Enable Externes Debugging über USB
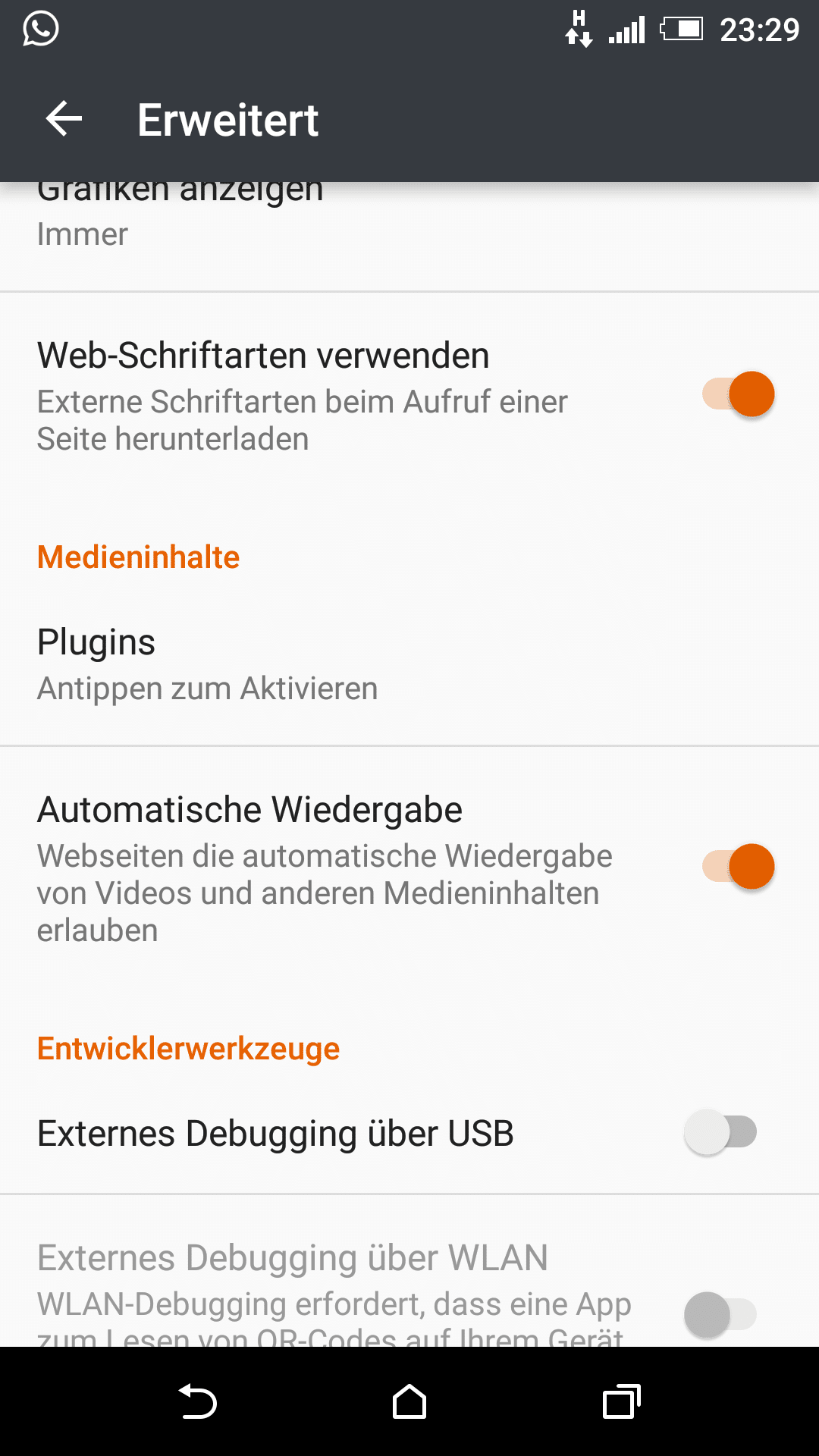 tap(720, 1132)
